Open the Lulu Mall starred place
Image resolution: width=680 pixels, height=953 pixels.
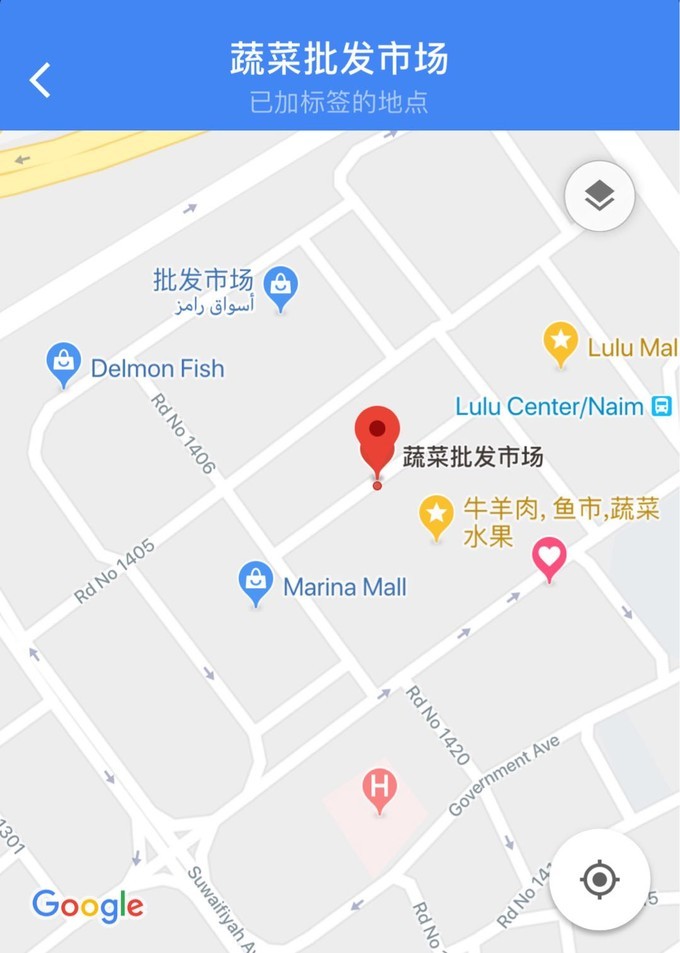pyautogui.click(x=561, y=344)
